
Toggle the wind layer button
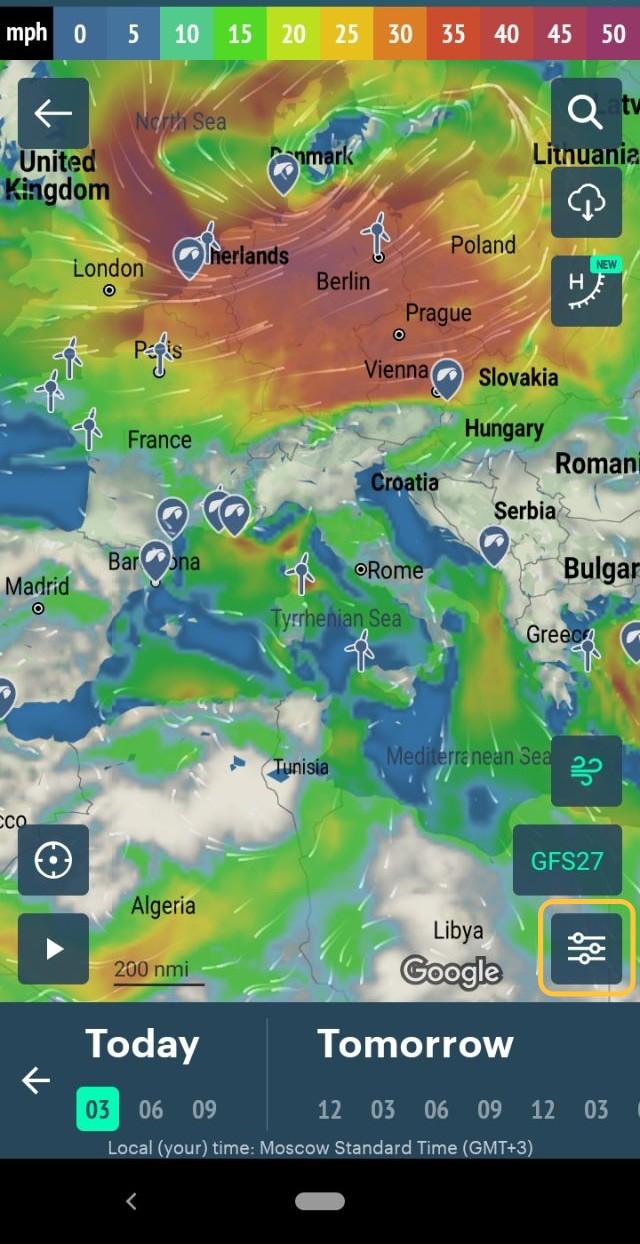(586, 771)
